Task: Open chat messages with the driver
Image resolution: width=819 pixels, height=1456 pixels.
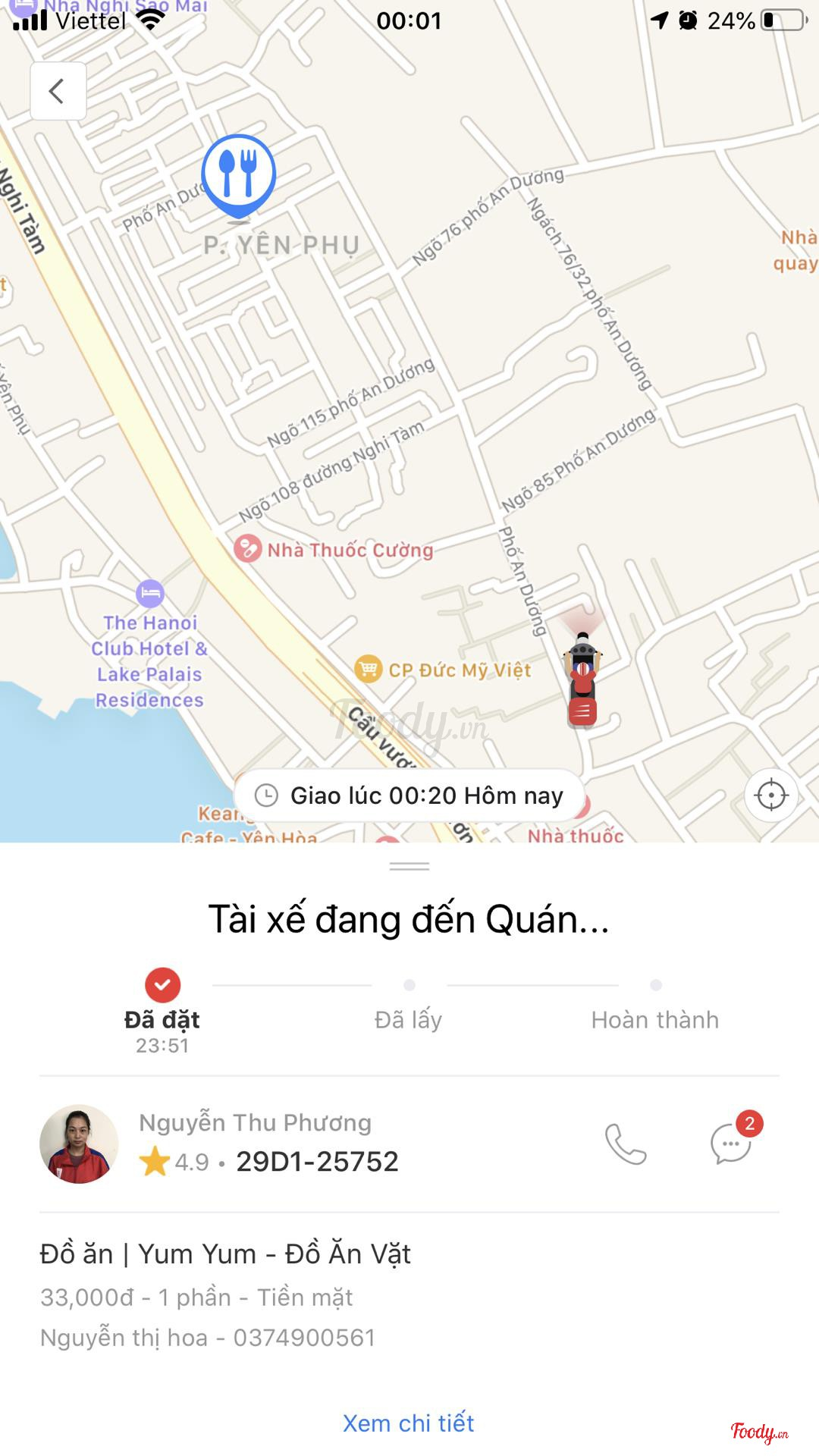Action: coord(731,1144)
